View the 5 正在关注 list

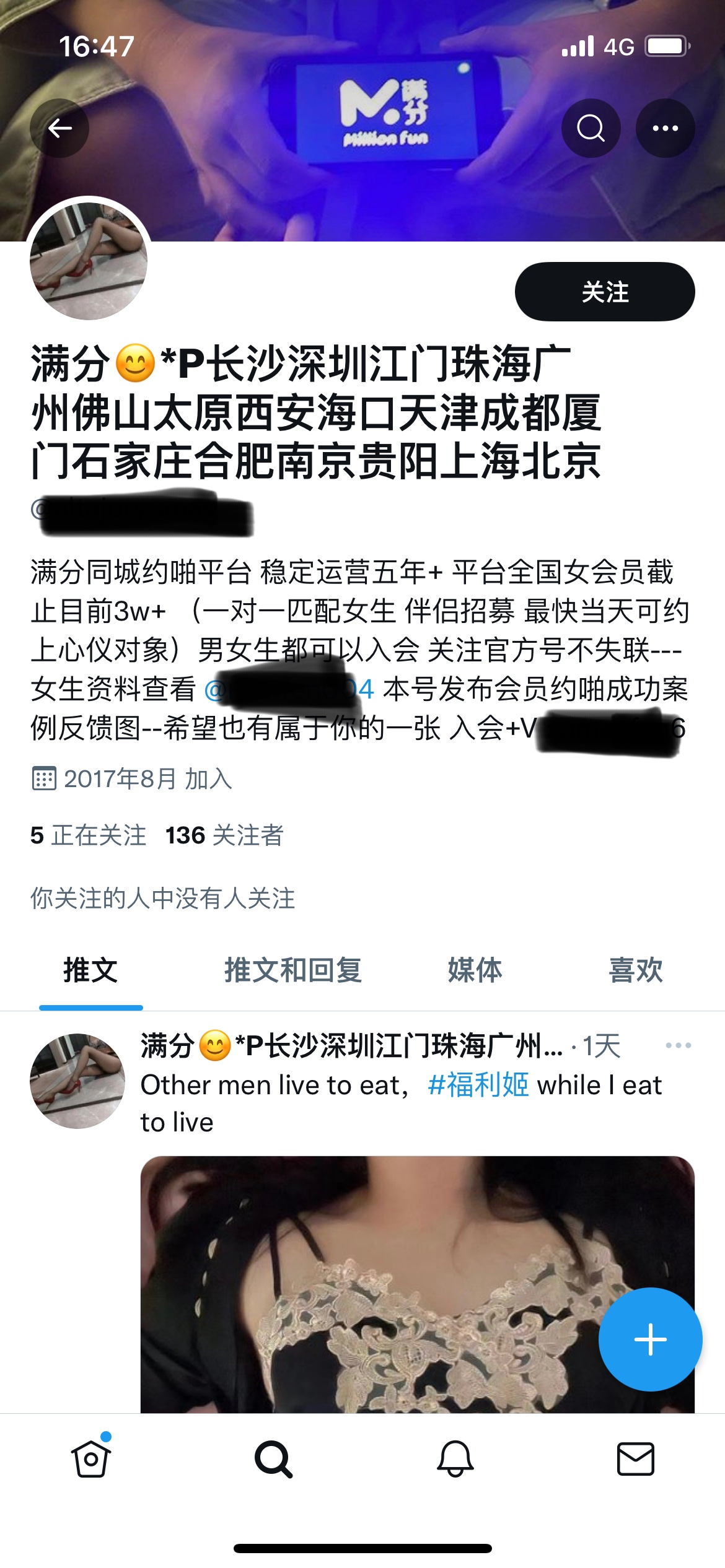tap(88, 835)
